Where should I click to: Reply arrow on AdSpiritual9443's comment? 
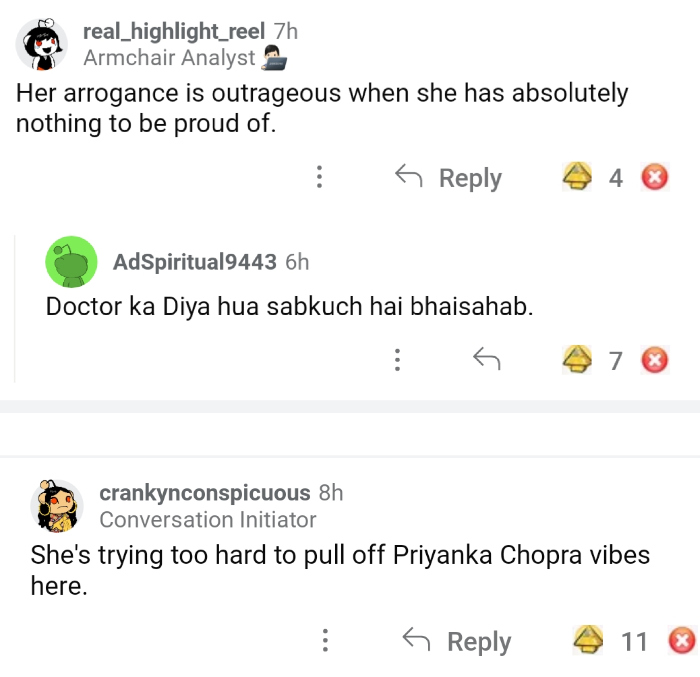pyautogui.click(x=486, y=360)
